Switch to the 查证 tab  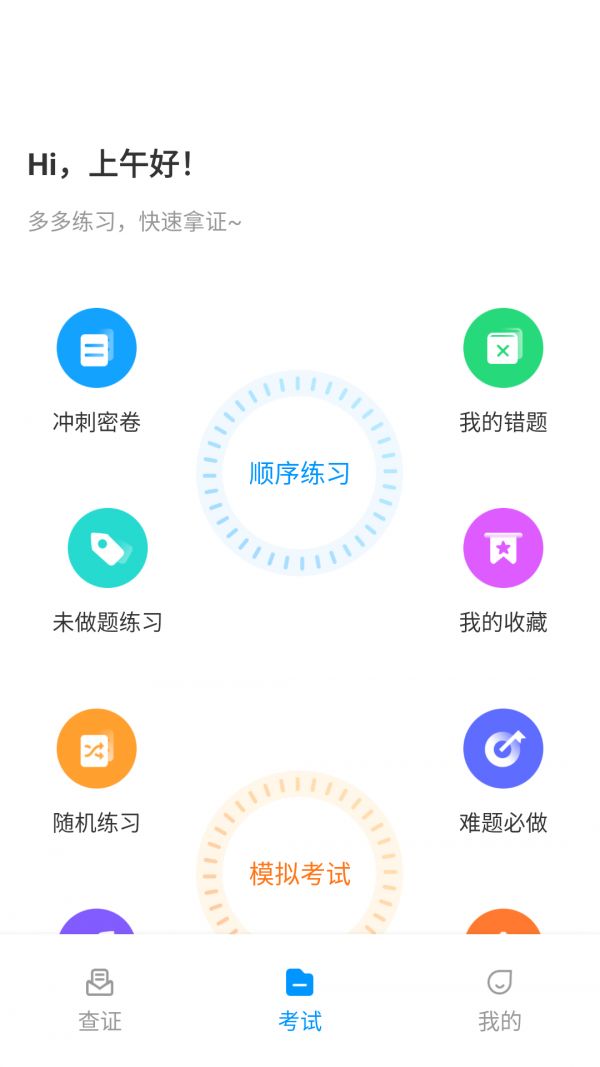pos(100,1000)
